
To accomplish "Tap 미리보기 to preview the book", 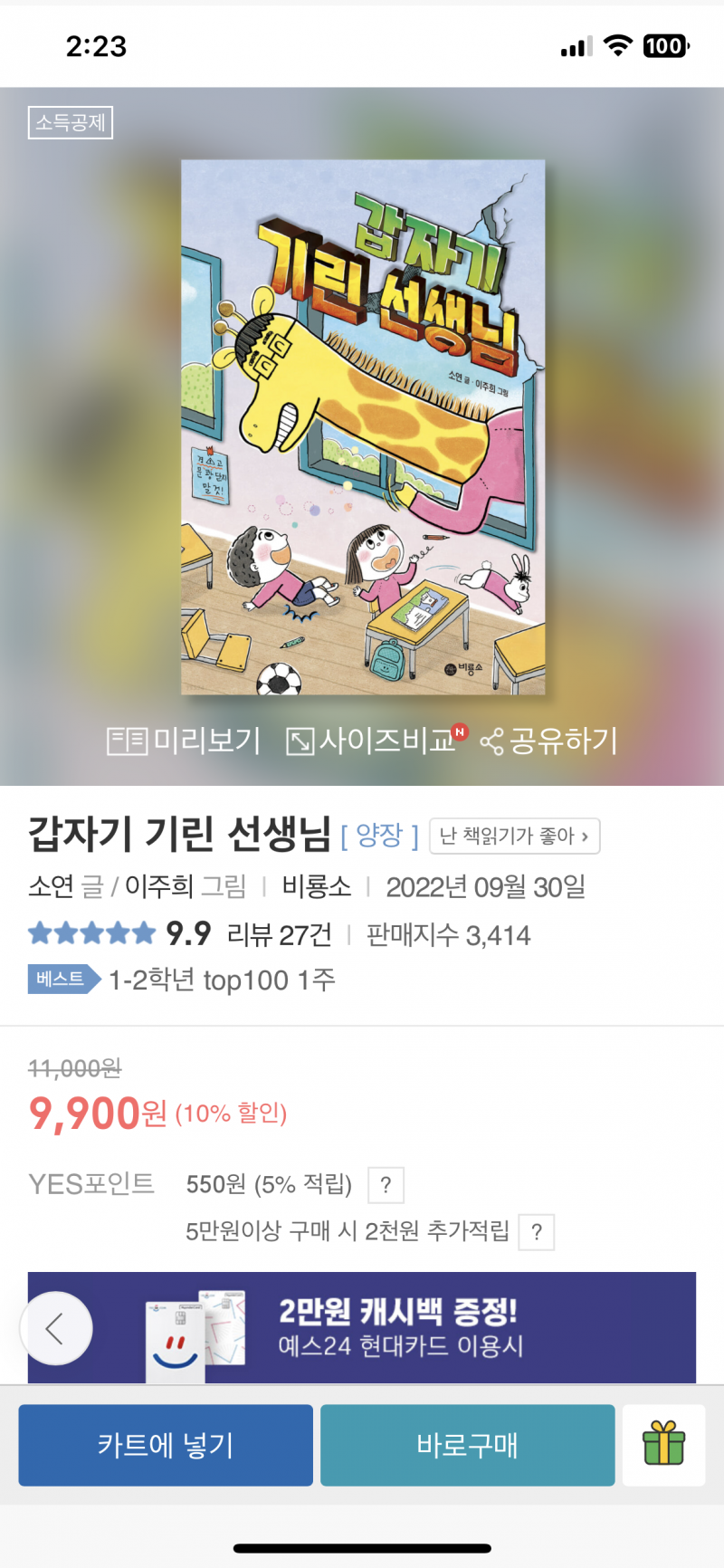I will pyautogui.click(x=184, y=741).
